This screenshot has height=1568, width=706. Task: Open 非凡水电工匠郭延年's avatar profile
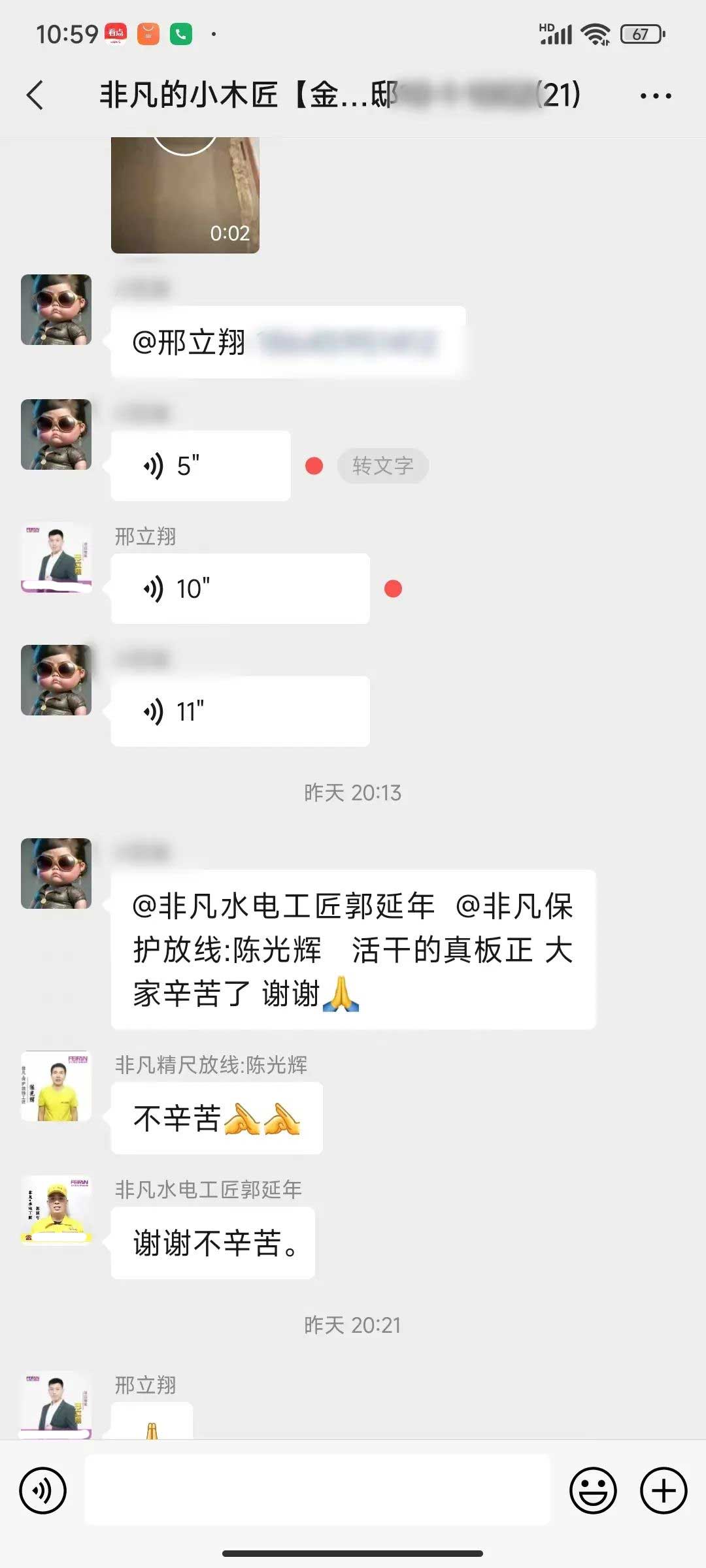point(56,1210)
